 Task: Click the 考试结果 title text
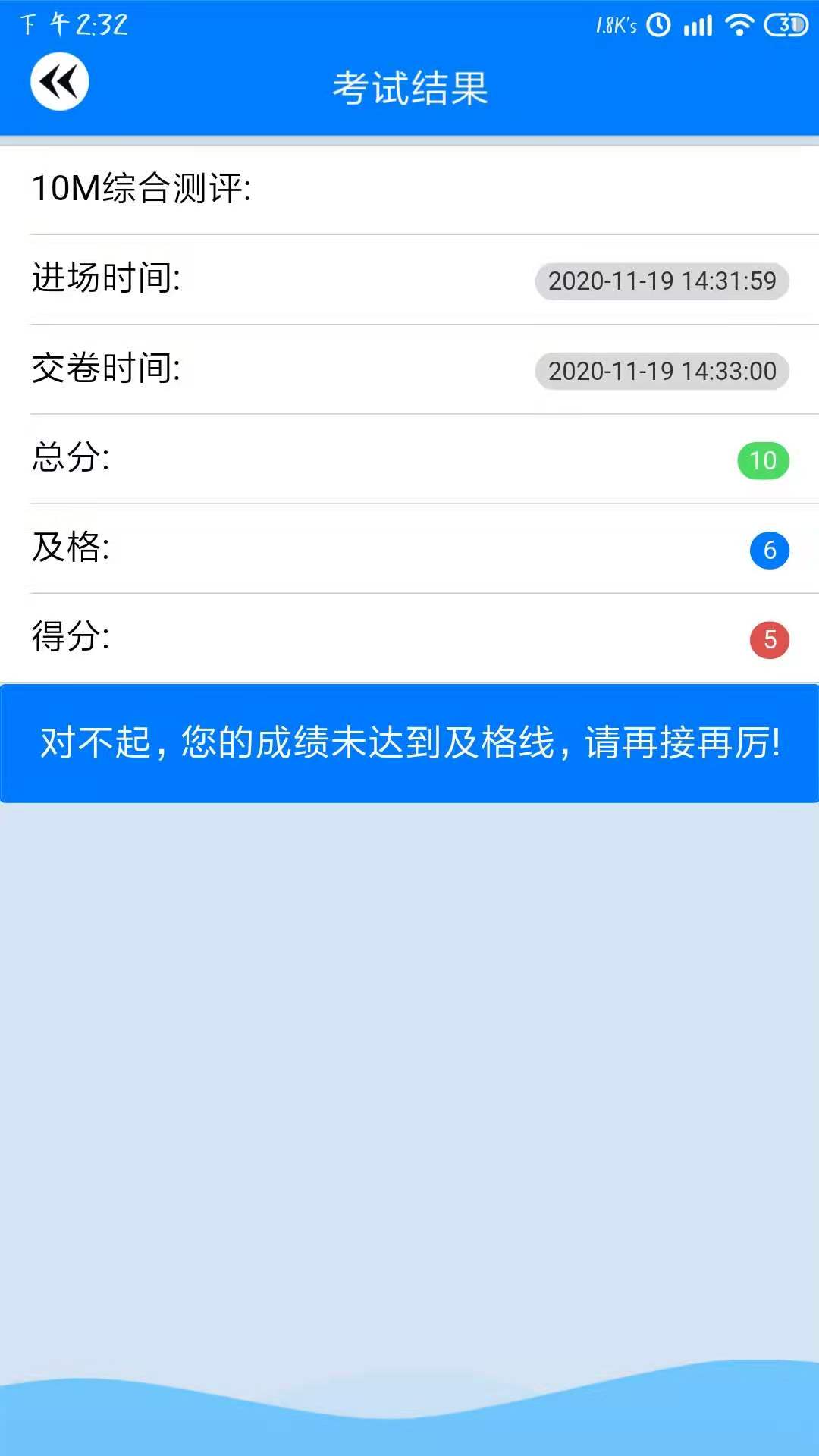coord(409,86)
